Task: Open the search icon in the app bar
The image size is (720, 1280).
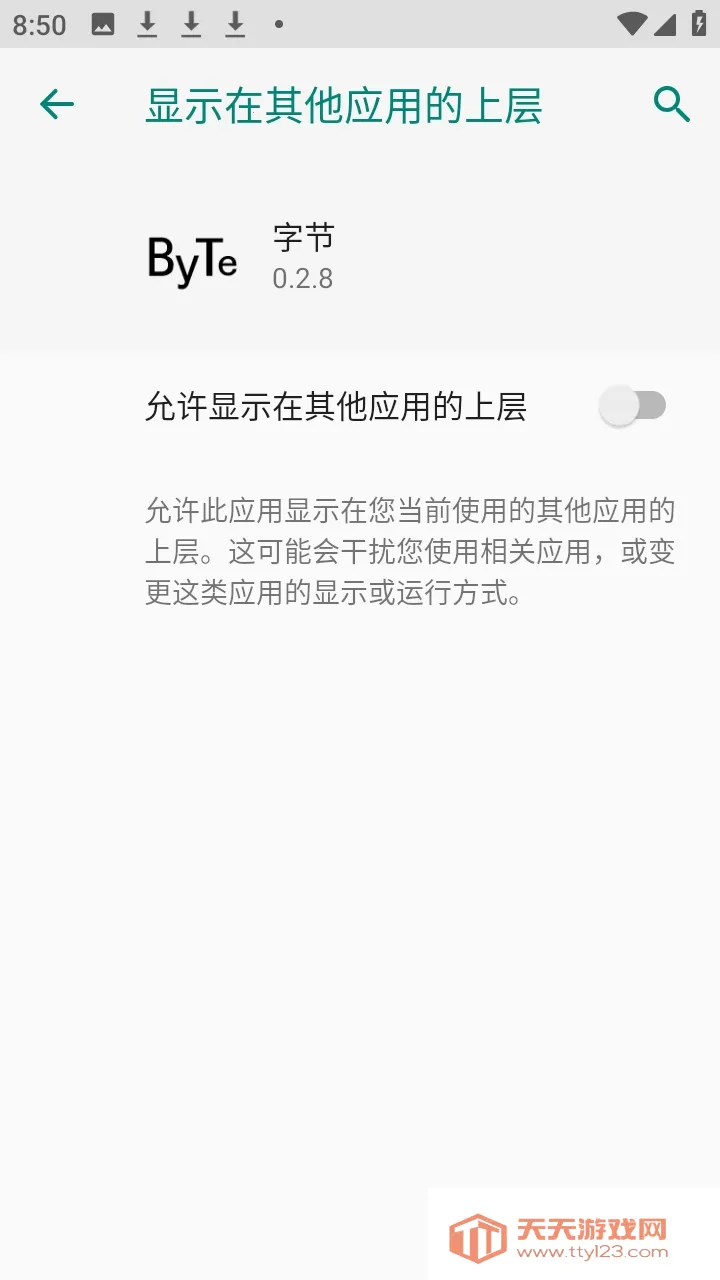Action: click(670, 103)
